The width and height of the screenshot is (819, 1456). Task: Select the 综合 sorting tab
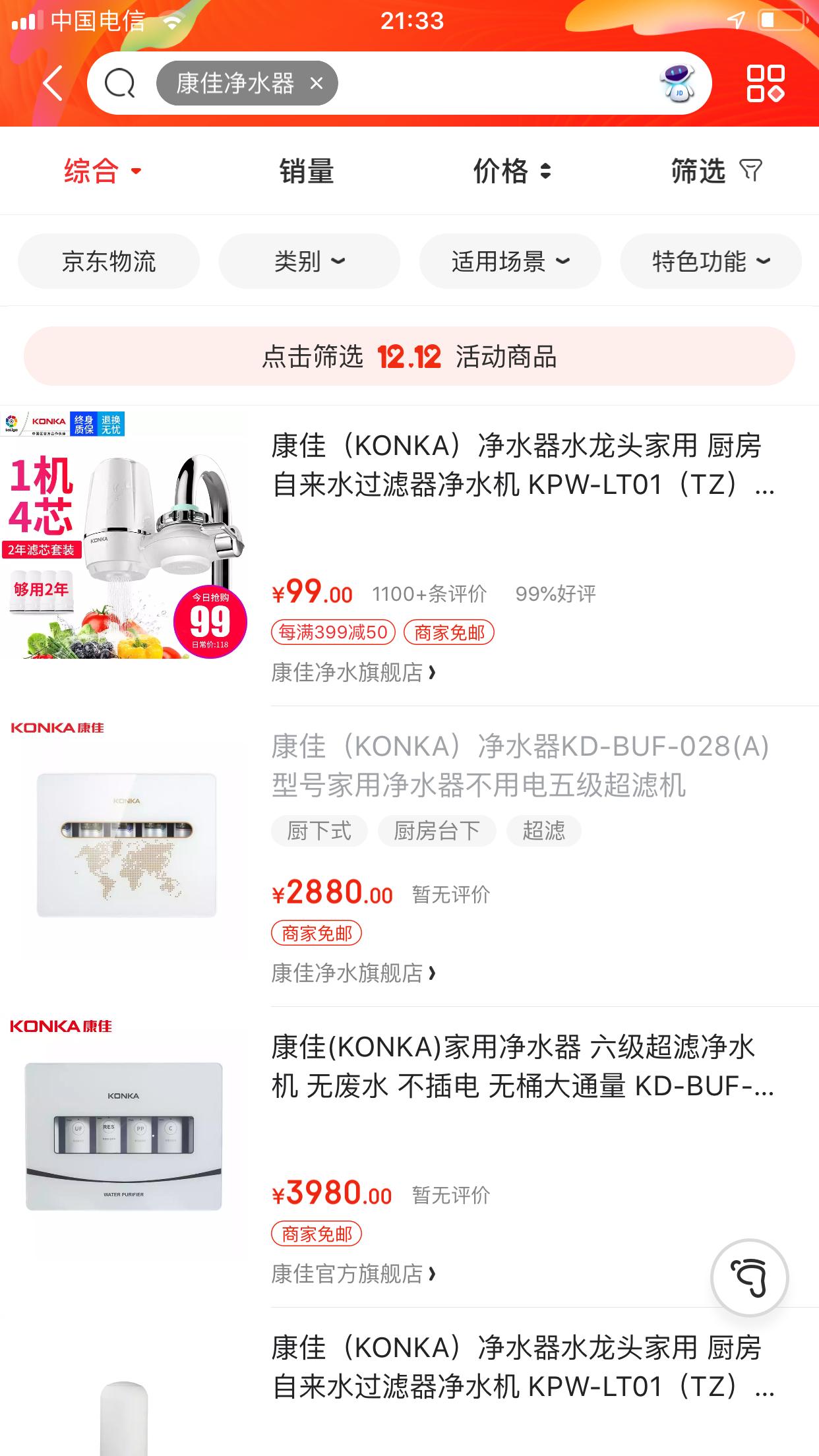pos(97,171)
